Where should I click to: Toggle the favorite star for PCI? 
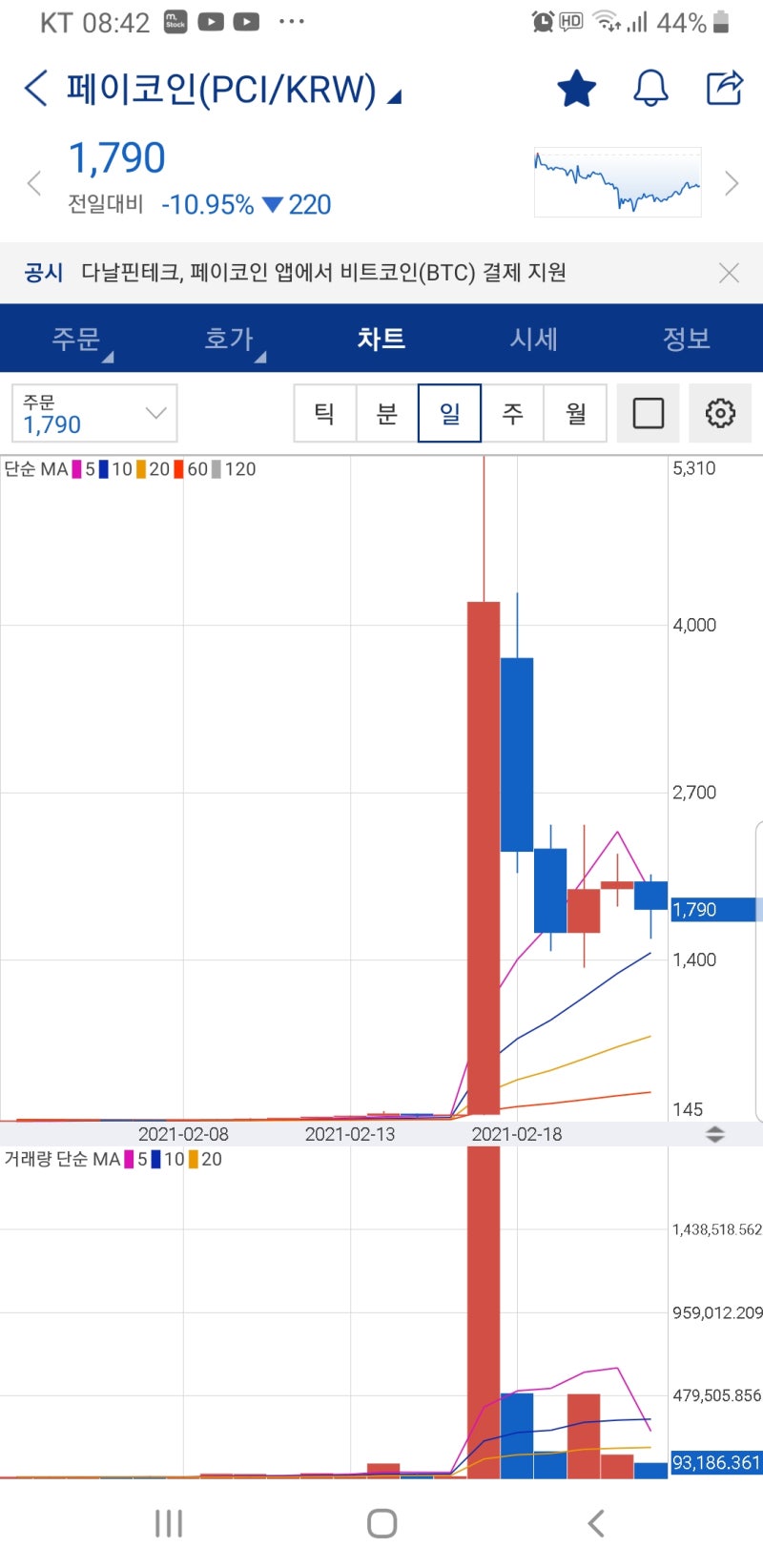576,89
